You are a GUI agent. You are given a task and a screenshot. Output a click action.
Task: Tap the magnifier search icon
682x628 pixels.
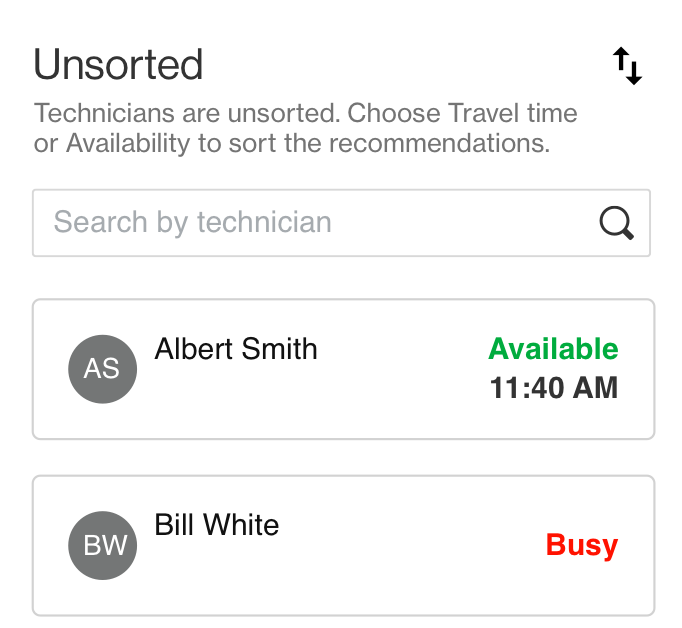tap(617, 223)
